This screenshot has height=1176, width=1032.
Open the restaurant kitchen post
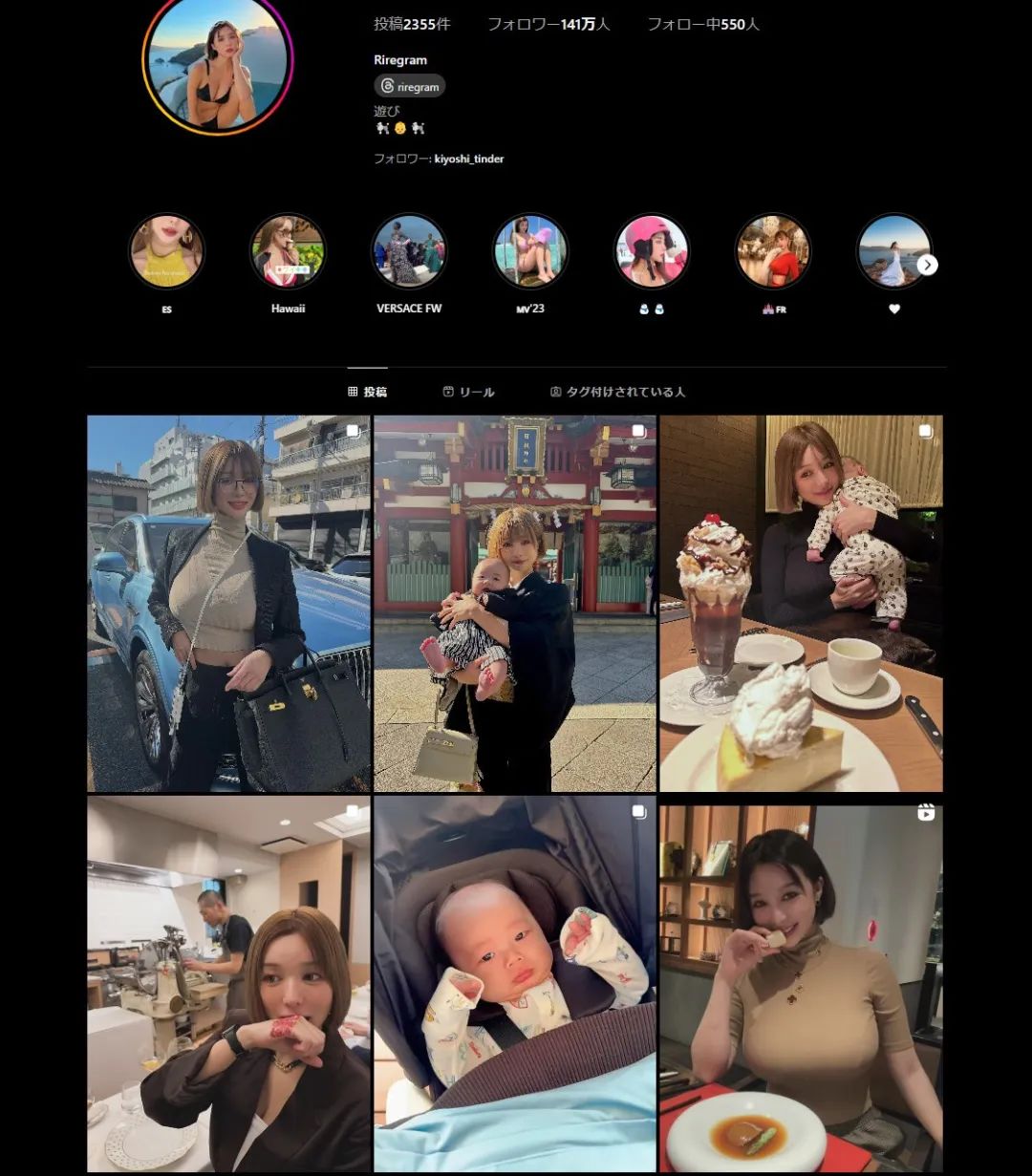228,984
